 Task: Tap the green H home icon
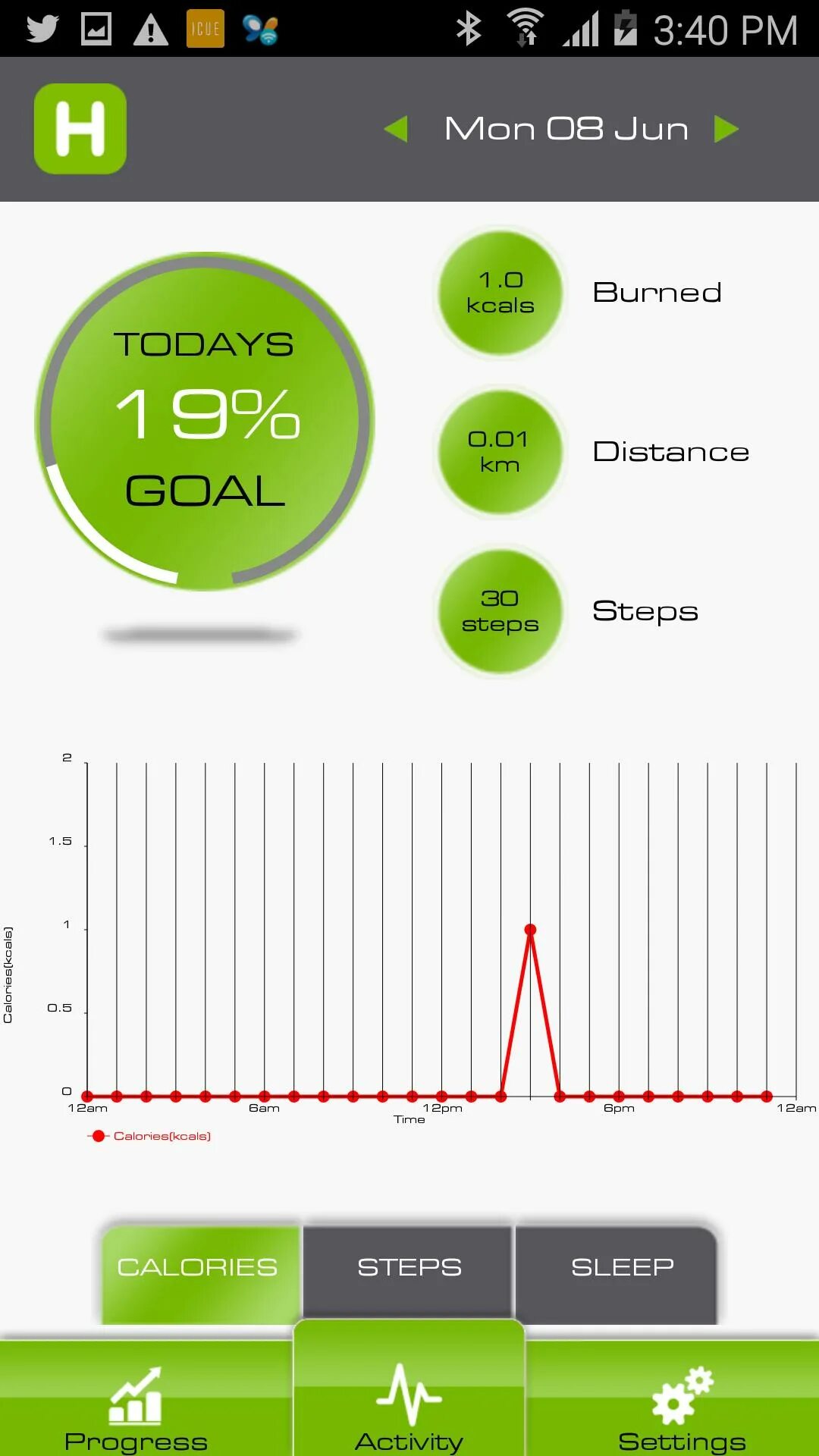coord(80,129)
